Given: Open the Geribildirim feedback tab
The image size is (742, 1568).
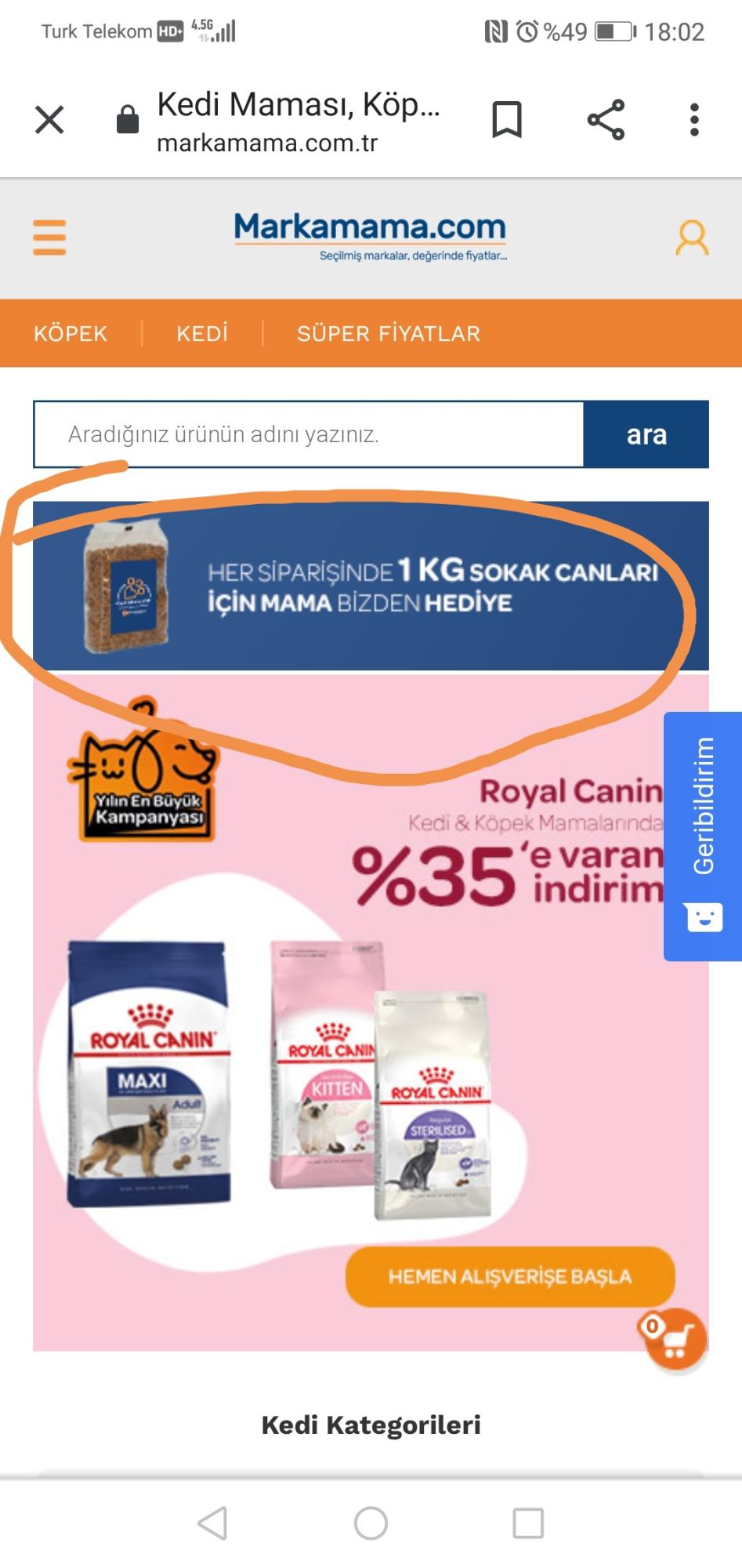Looking at the screenshot, I should pyautogui.click(x=703, y=836).
